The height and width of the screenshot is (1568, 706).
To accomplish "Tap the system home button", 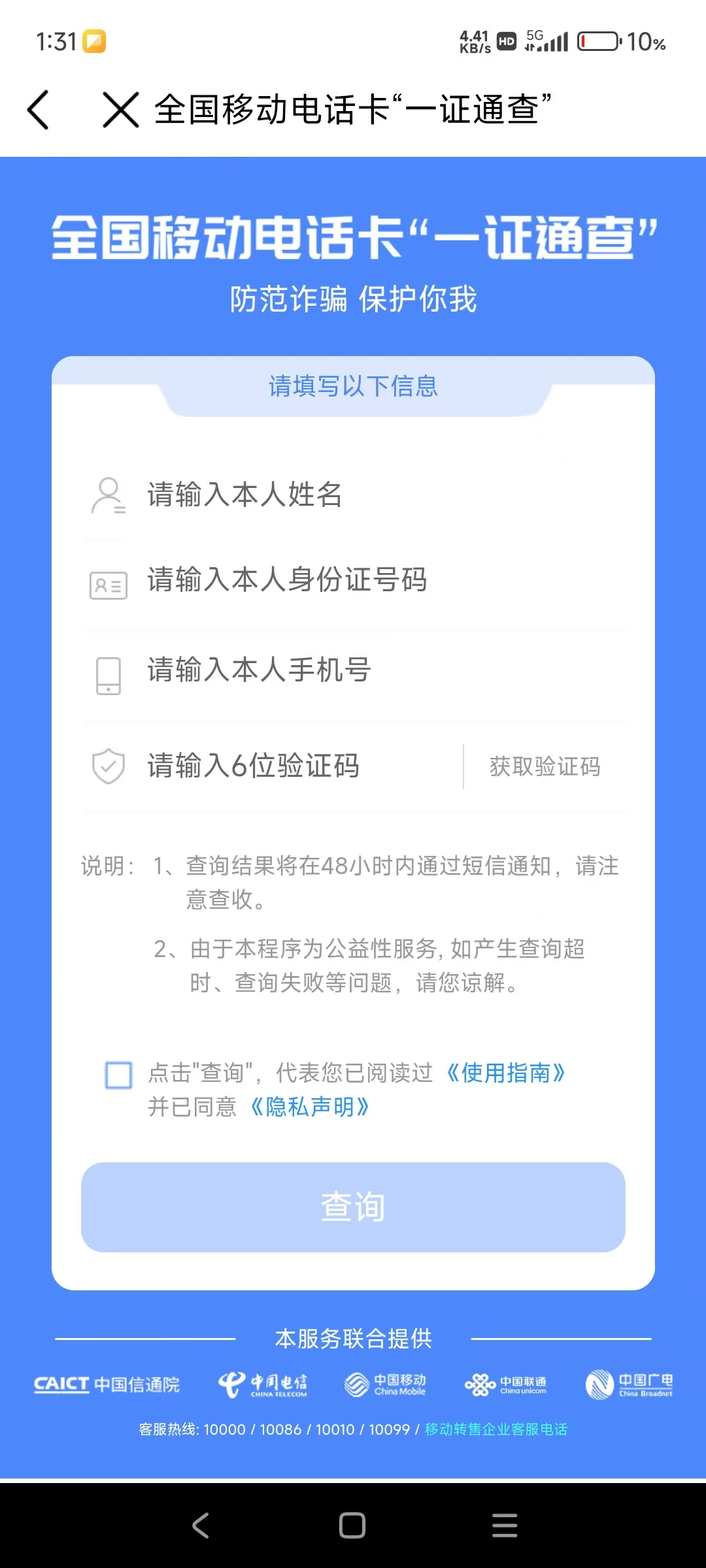I will click(x=352, y=1526).
